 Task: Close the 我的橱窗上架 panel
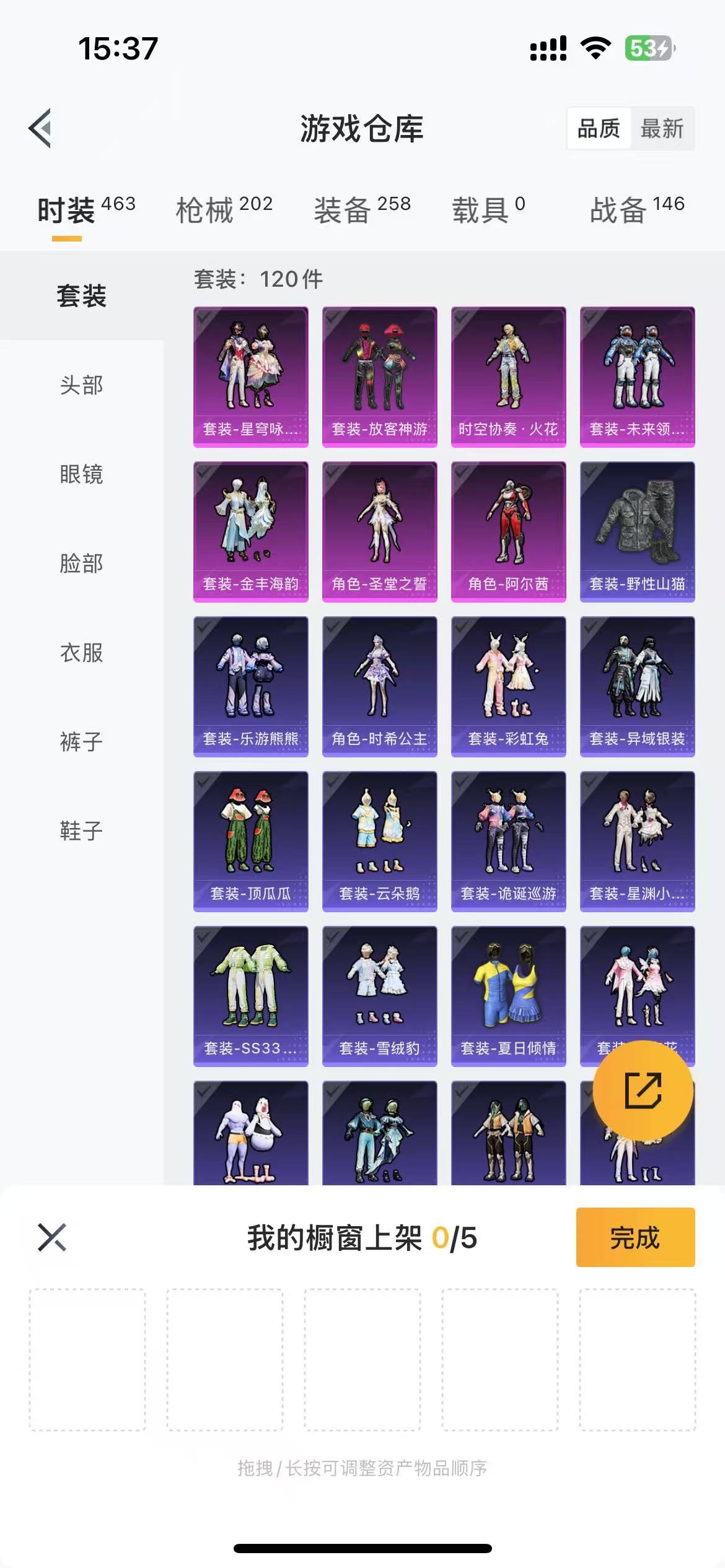[52, 1237]
